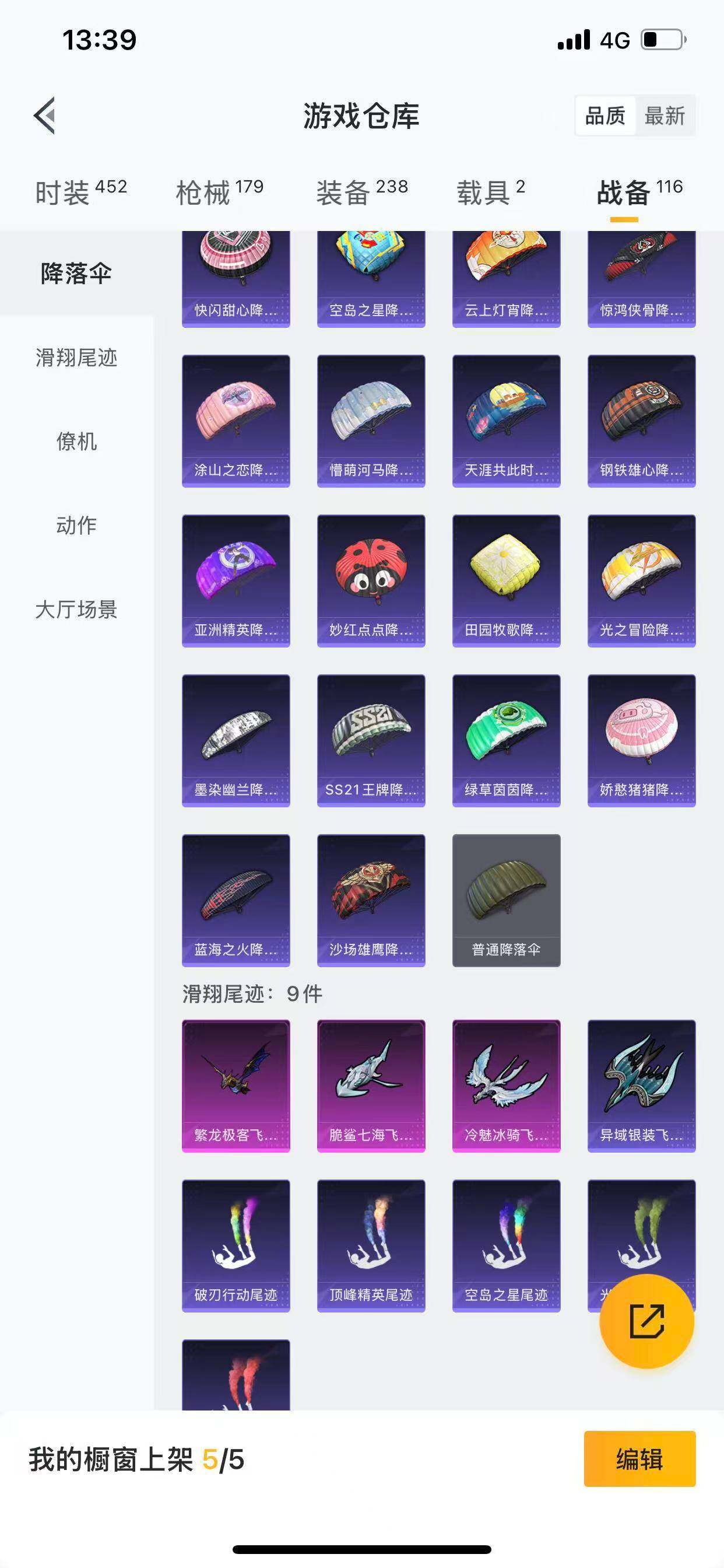Screen dimensions: 724x1568
Task: Open the 涂山之恋 parachute item
Action: click(236, 421)
